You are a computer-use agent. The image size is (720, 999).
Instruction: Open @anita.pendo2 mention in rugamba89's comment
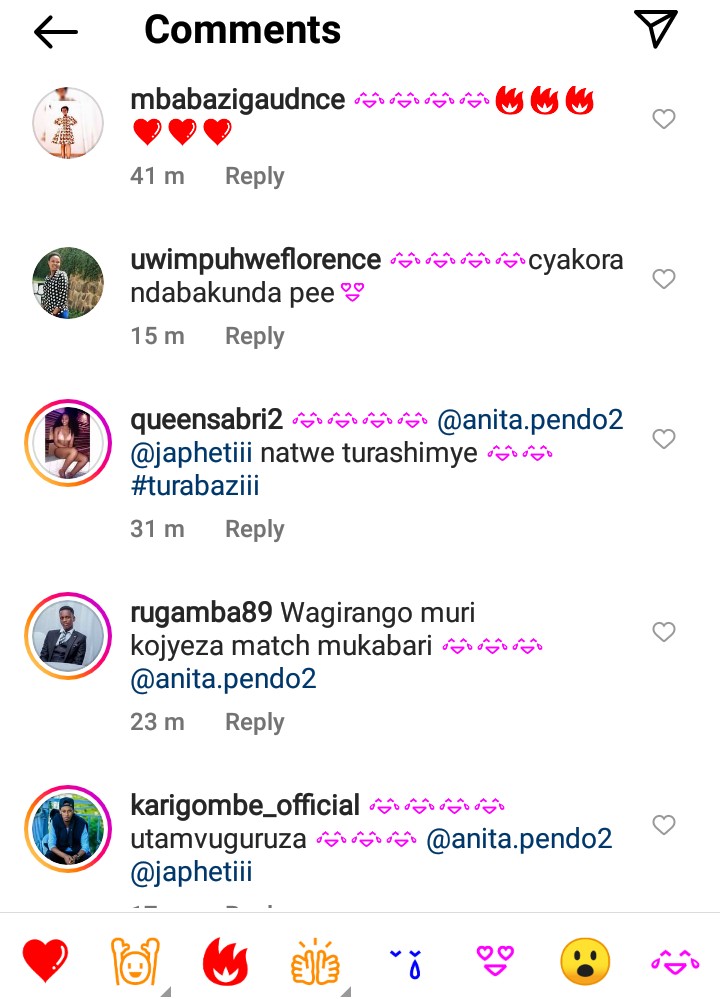coord(223,680)
